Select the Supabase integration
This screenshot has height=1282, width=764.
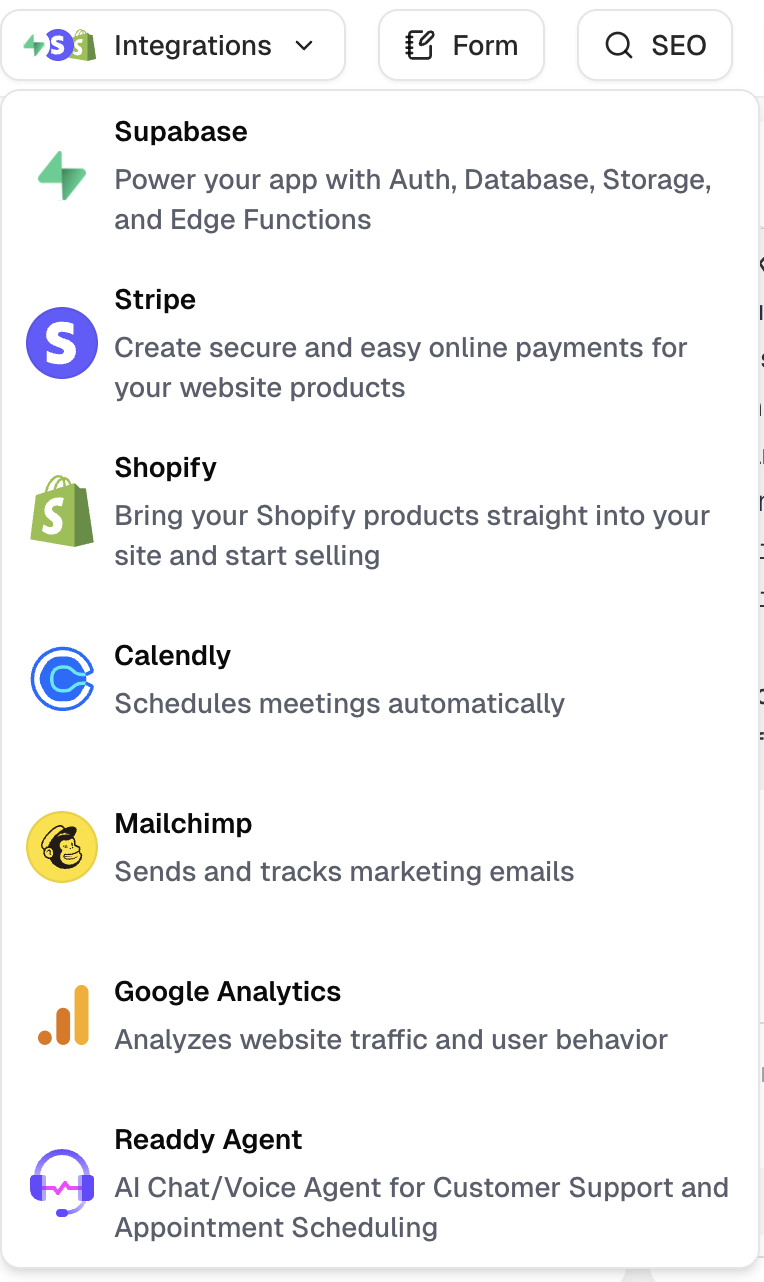coord(379,176)
